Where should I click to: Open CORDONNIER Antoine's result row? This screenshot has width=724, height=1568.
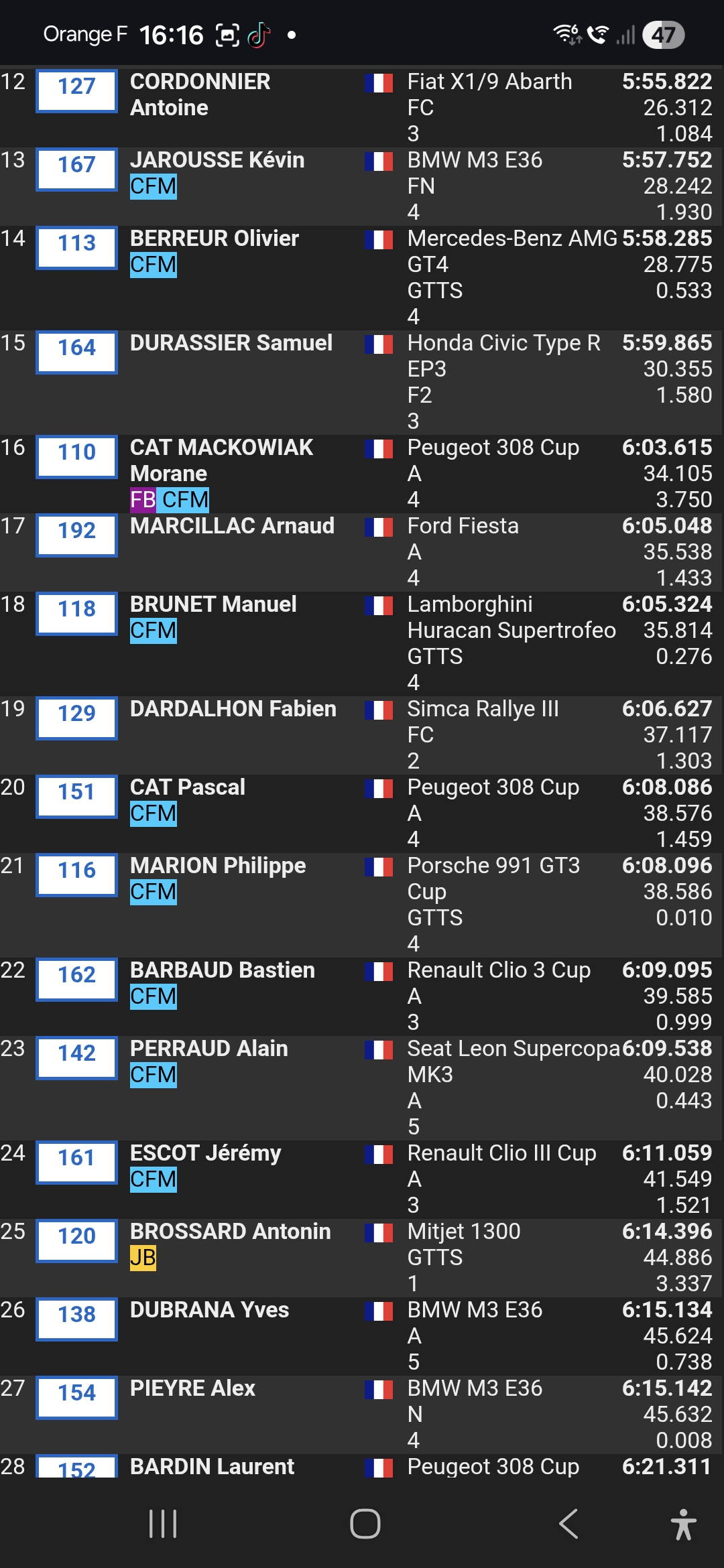click(200, 94)
